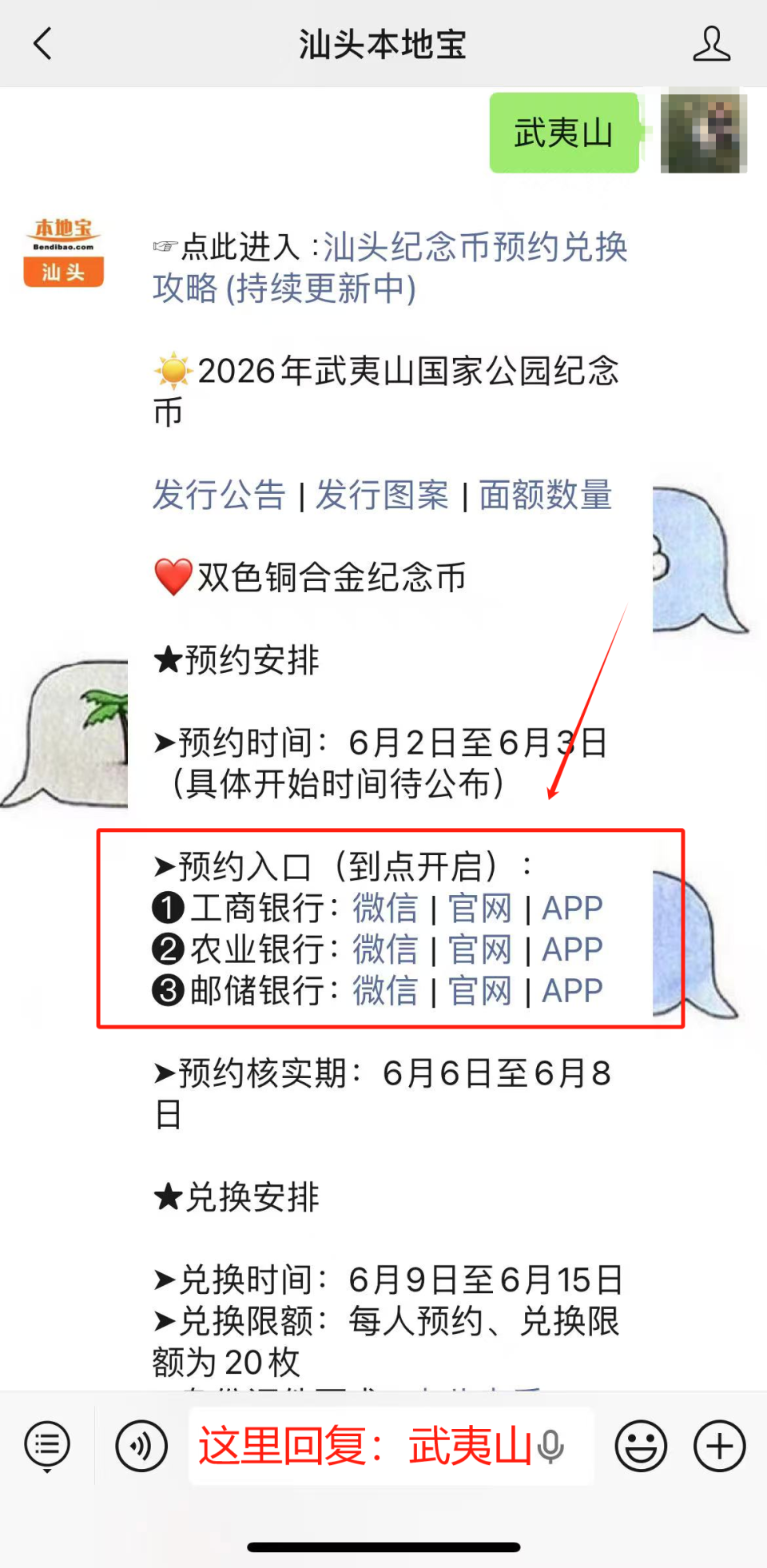767x1568 pixels.
Task: Switch to voice message mode
Action: [x=141, y=1445]
